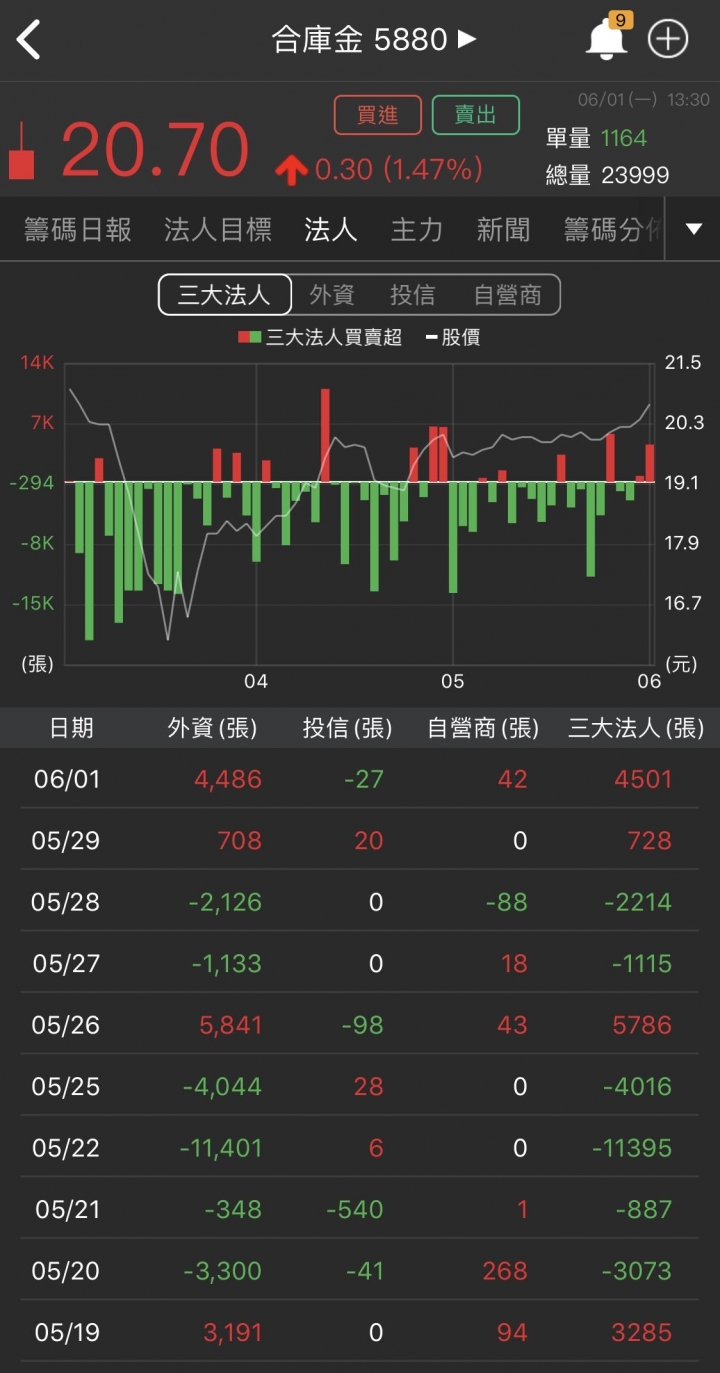Switch chart to 外資
The height and width of the screenshot is (1373, 720).
tap(332, 295)
